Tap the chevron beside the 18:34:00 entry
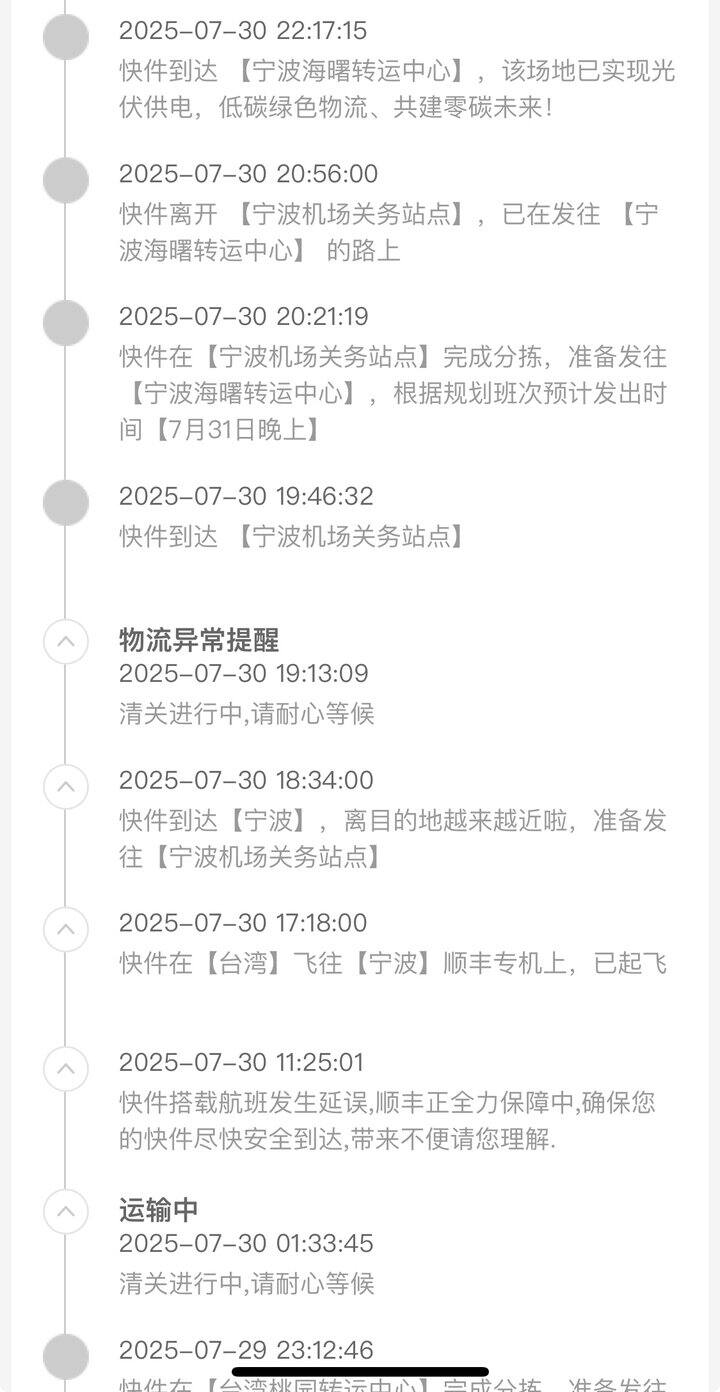The height and width of the screenshot is (1392, 720). click(x=66, y=786)
